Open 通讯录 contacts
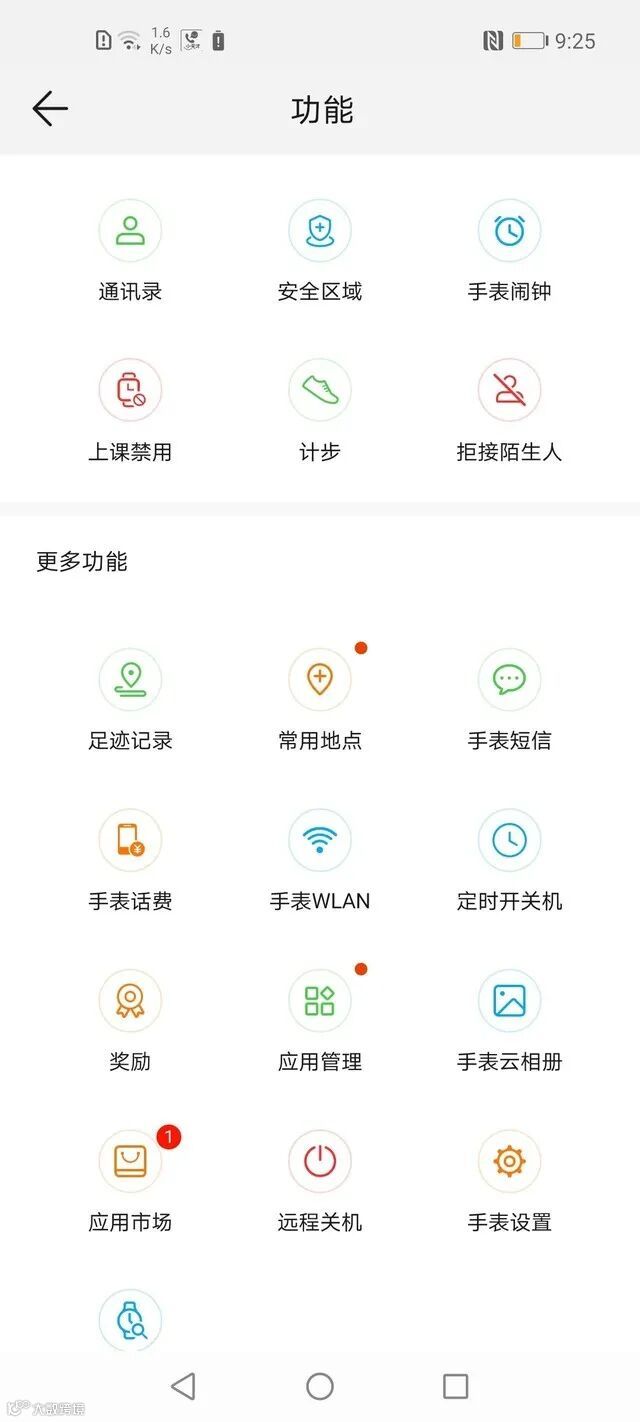 tap(130, 231)
